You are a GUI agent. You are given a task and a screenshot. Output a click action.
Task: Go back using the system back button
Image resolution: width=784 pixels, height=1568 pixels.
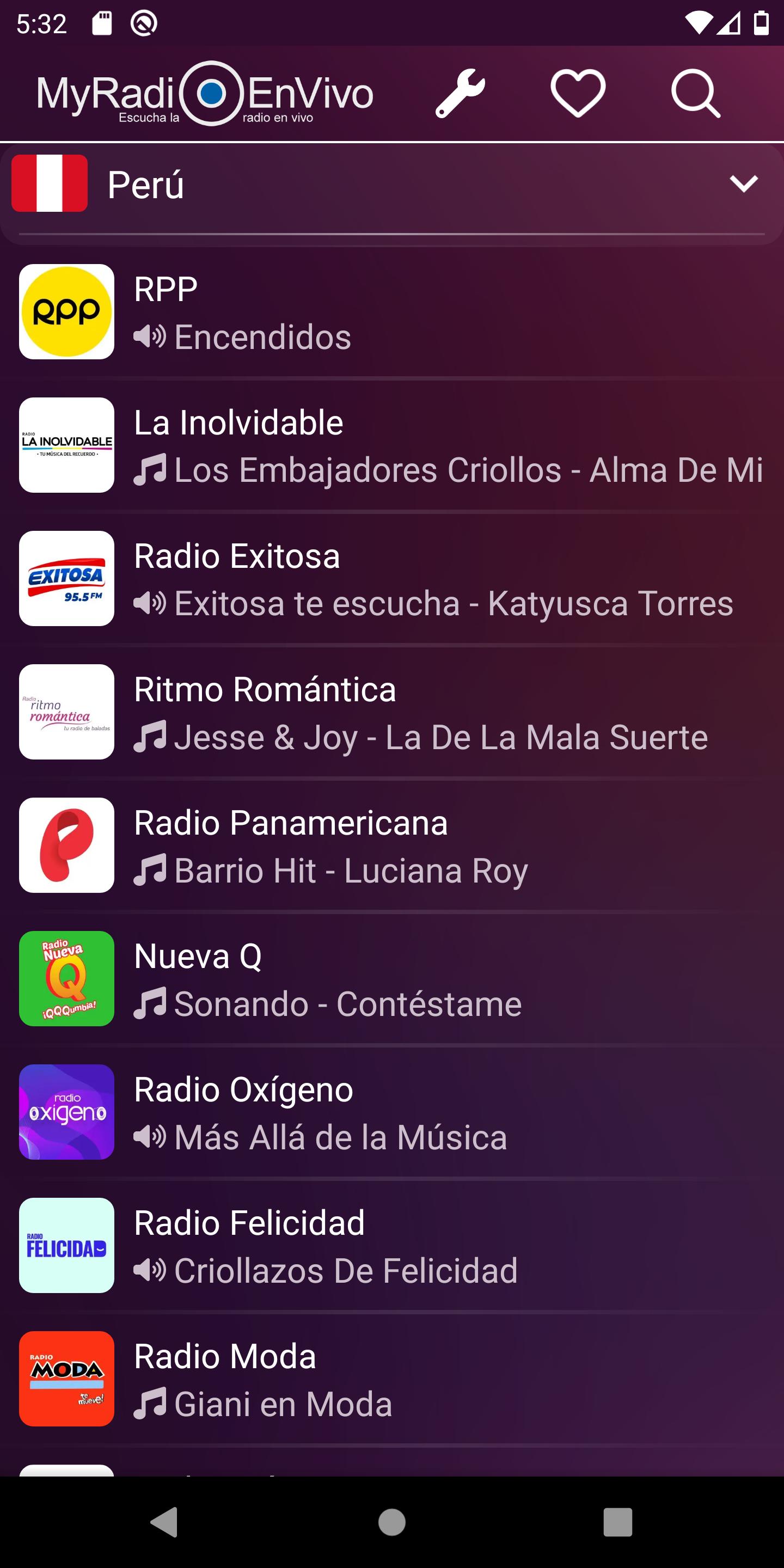click(164, 1522)
